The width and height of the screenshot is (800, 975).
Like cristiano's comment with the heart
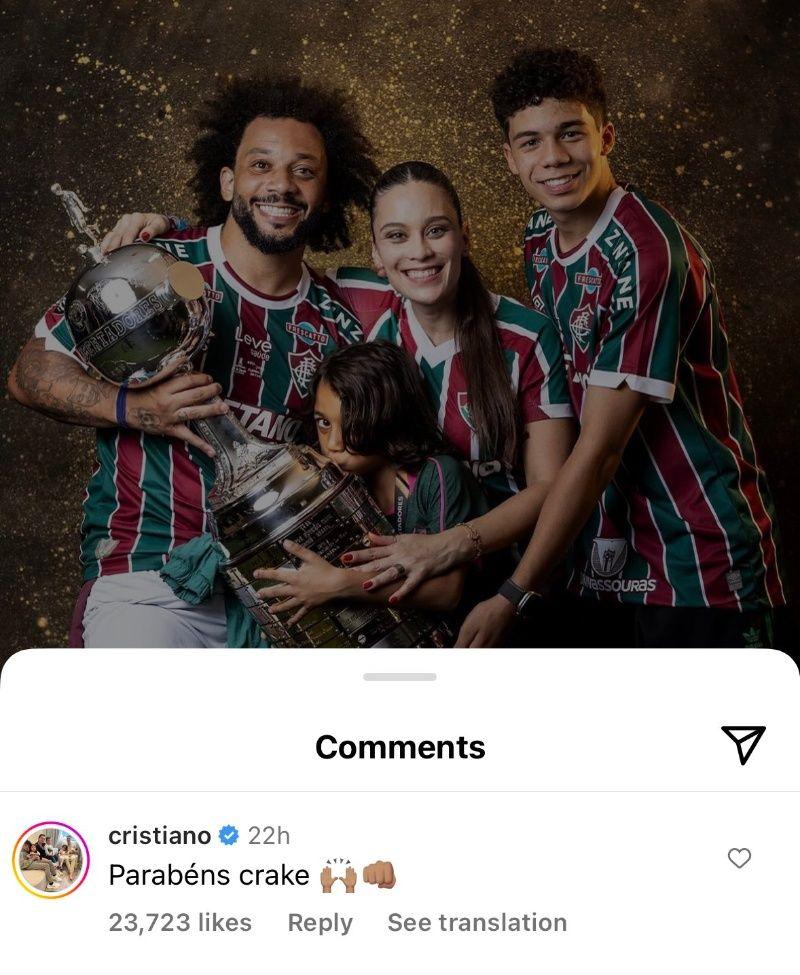point(739,858)
